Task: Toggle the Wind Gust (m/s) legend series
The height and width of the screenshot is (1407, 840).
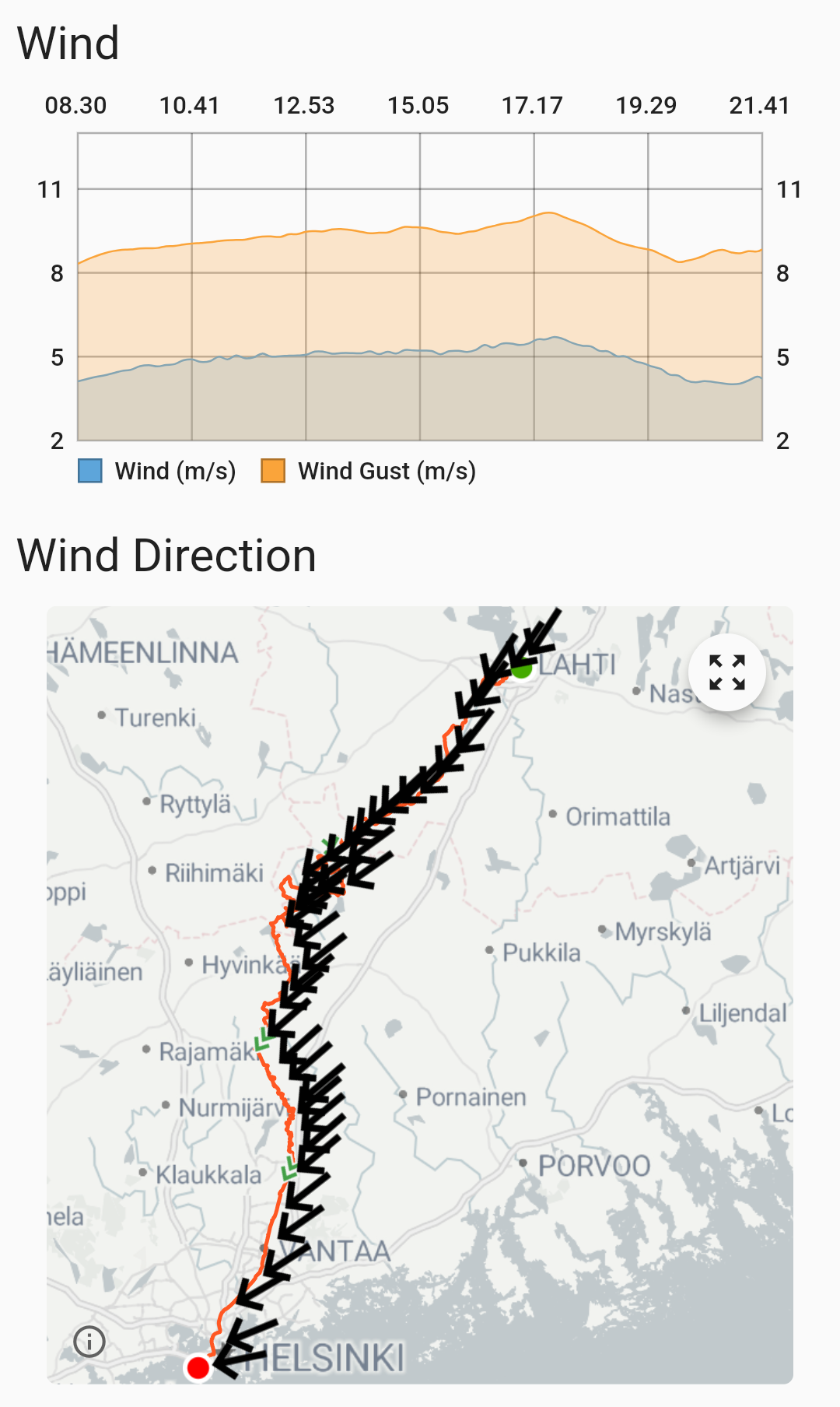Action: click(369, 471)
